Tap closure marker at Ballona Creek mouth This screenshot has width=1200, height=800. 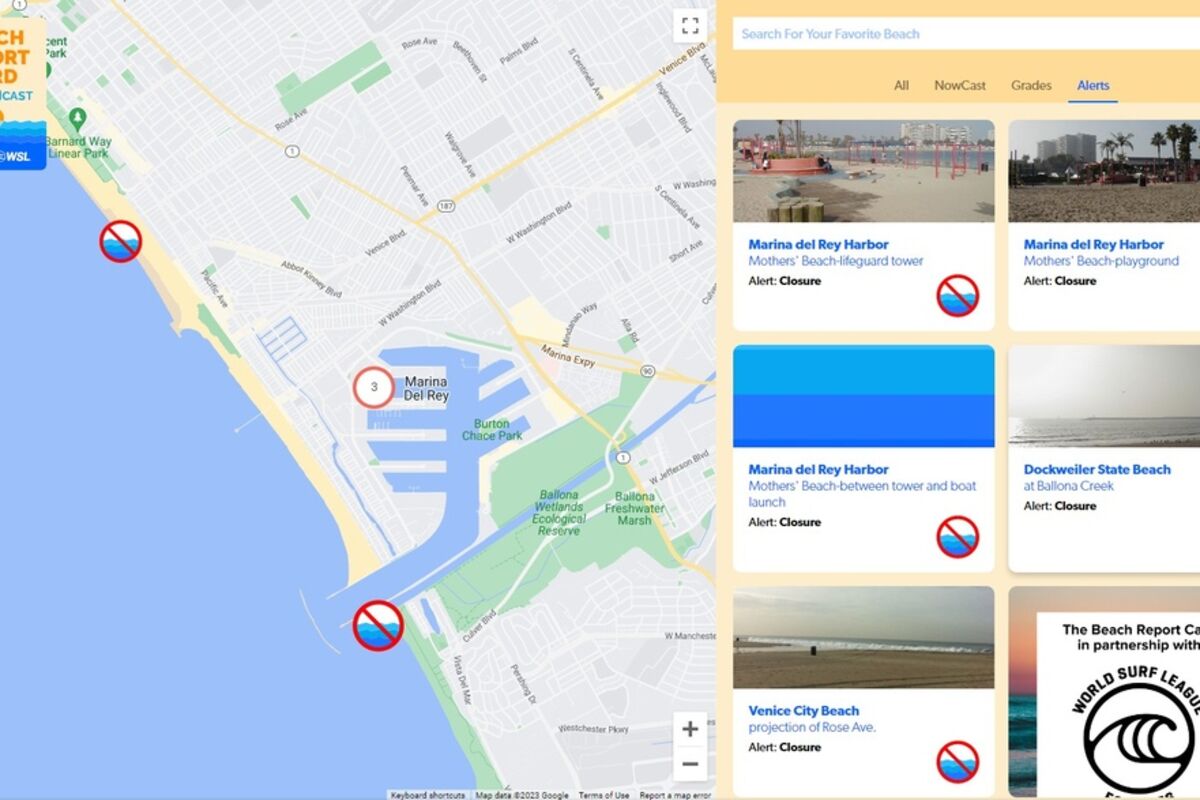pos(378,626)
